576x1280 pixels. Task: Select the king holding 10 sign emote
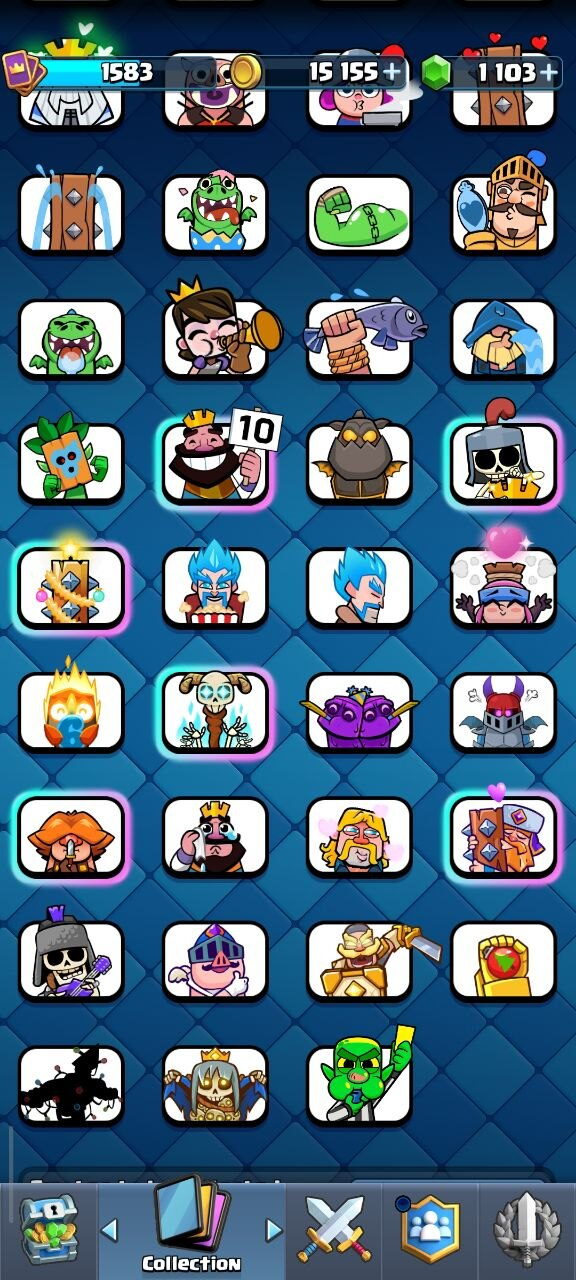pos(215,462)
